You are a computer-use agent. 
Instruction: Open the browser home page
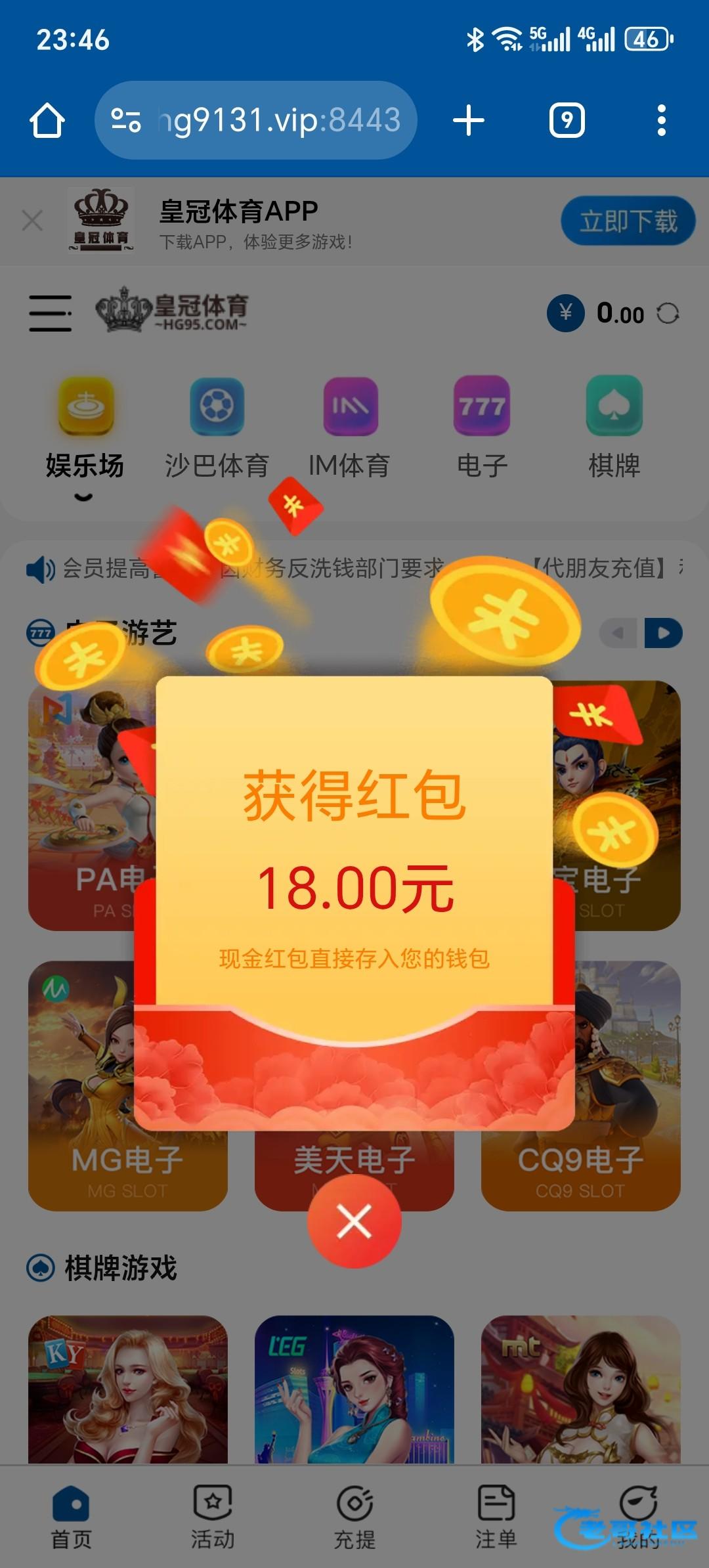(47, 121)
